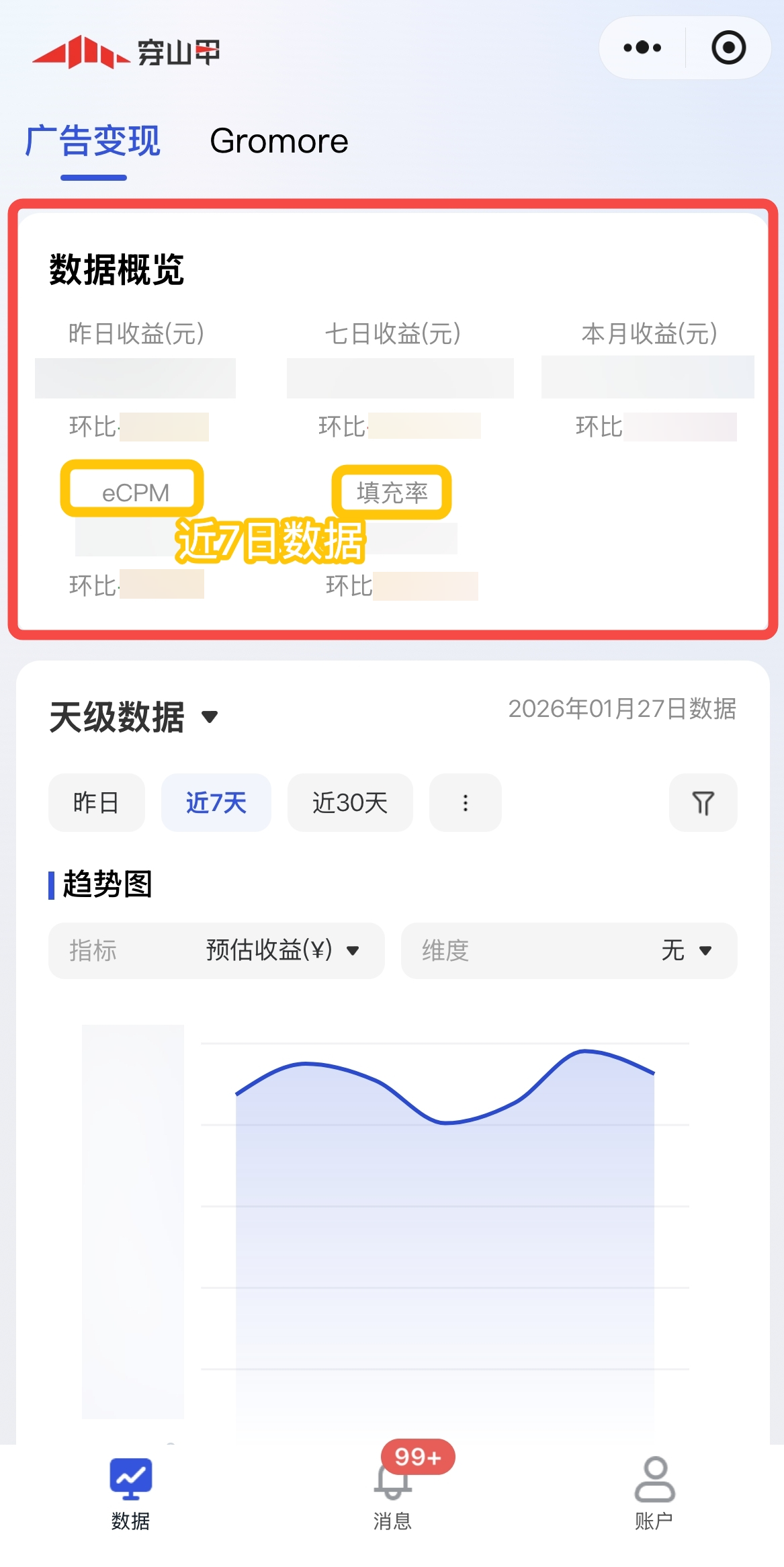Open more date range options
This screenshot has width=784, height=1567.
465,802
